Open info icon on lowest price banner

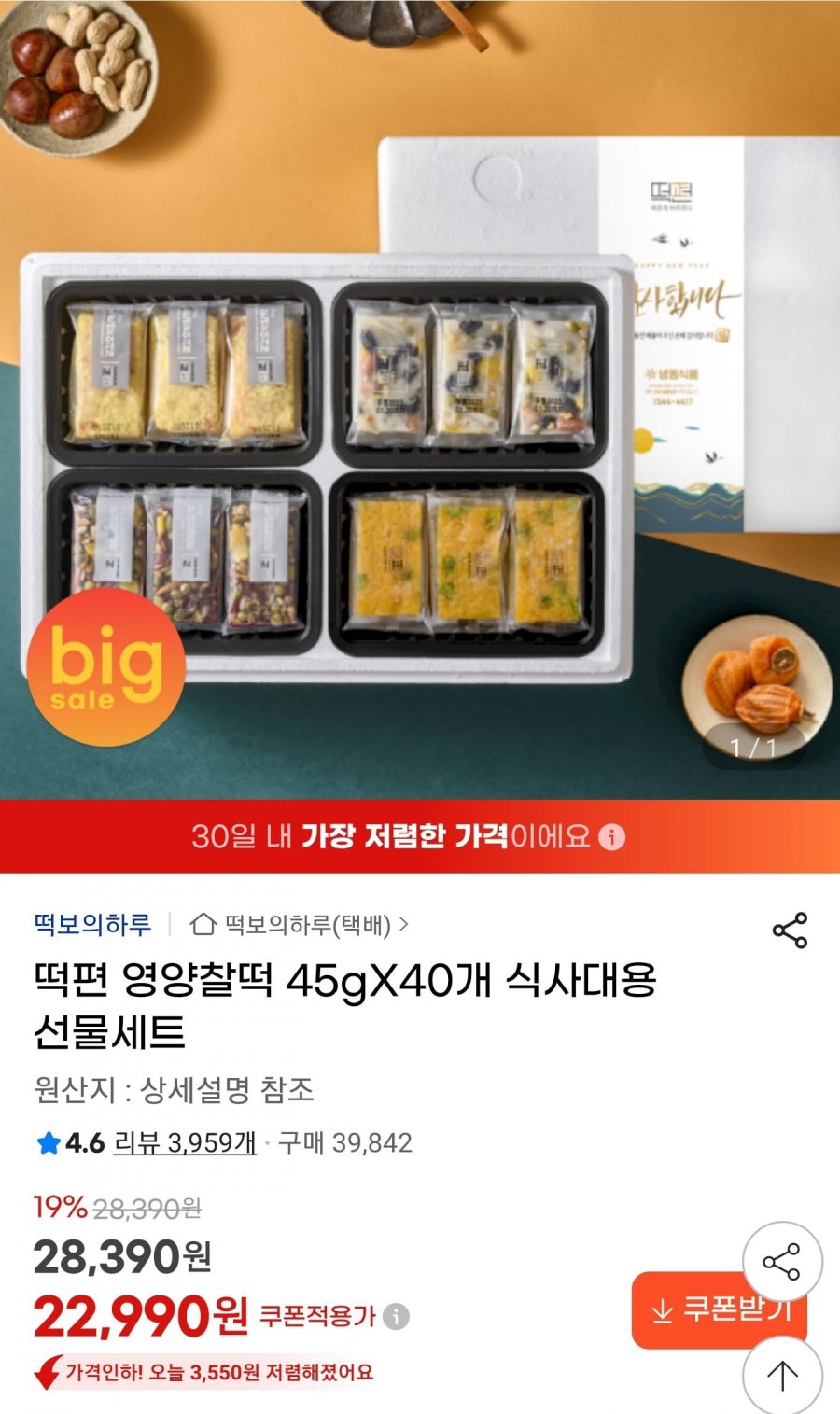(x=611, y=836)
